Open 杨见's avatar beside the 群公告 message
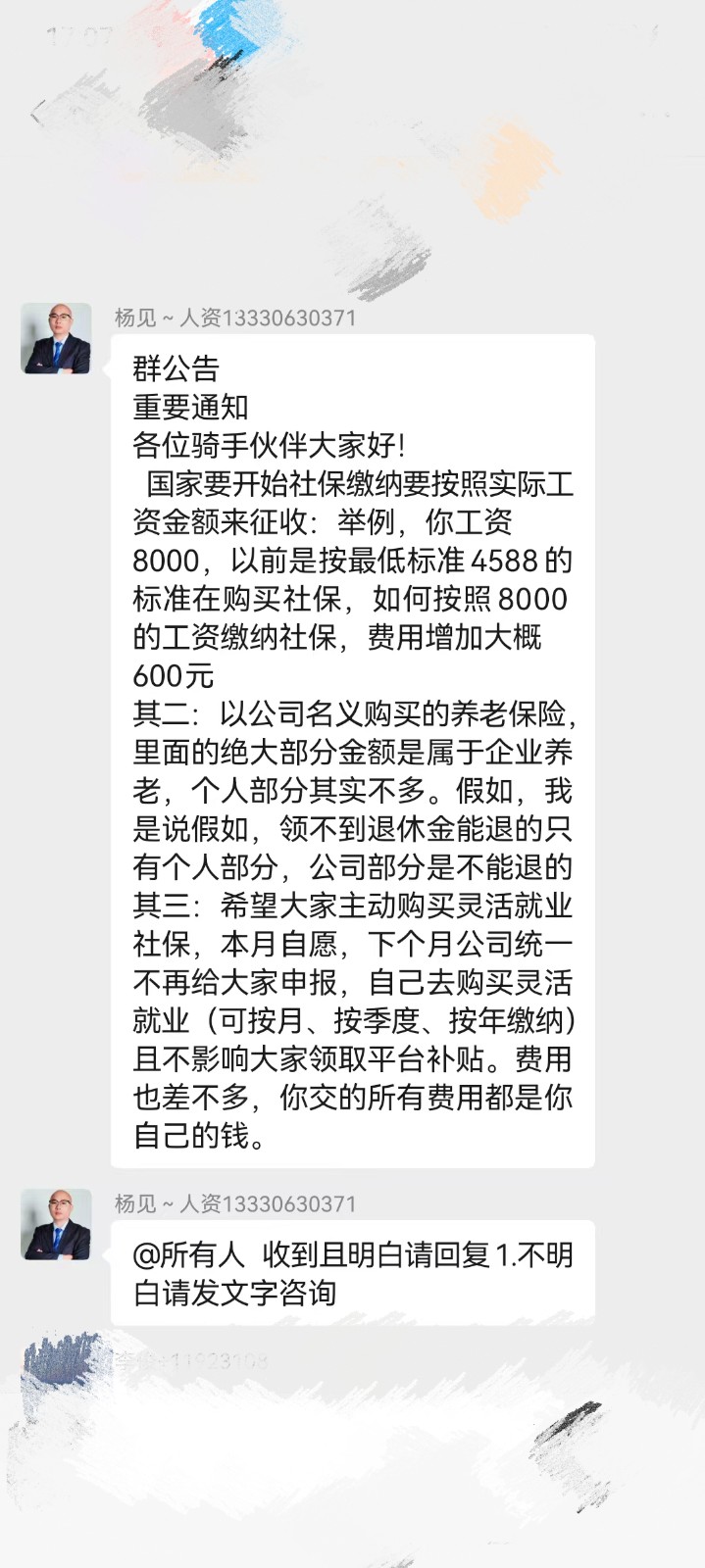This screenshot has width=705, height=1568. click(x=56, y=339)
